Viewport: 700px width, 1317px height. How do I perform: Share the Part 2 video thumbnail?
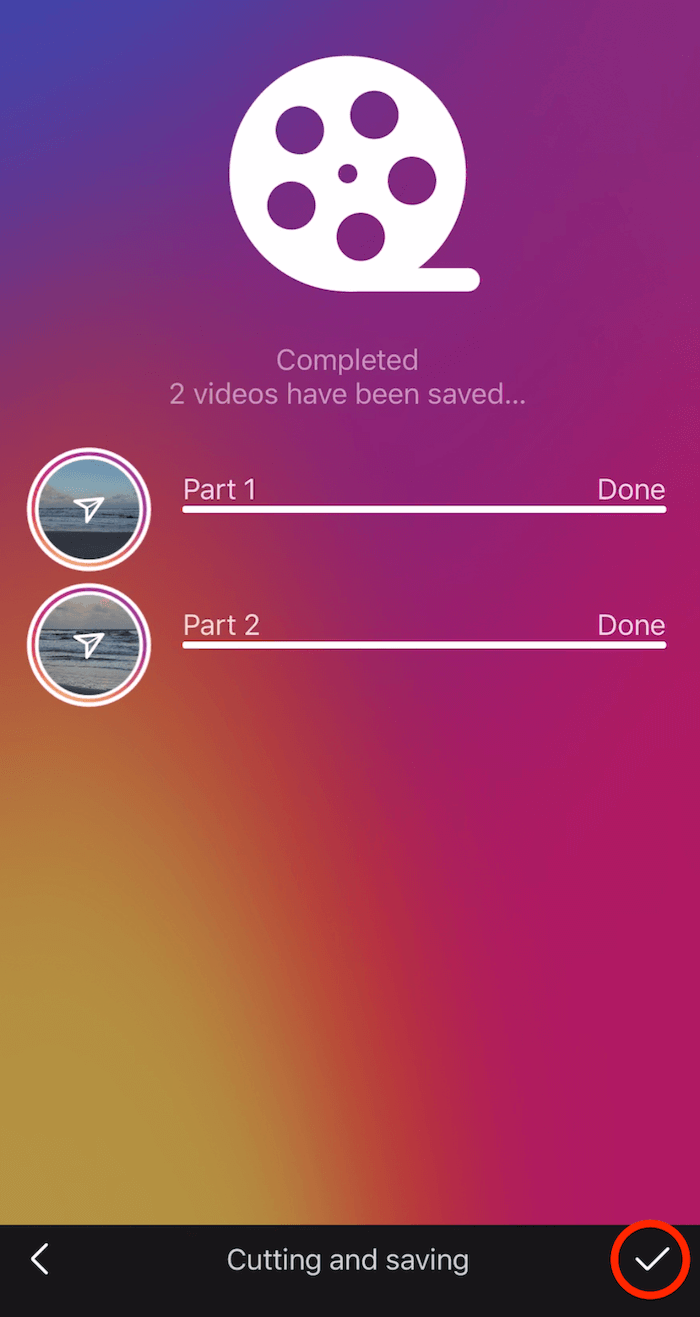89,645
